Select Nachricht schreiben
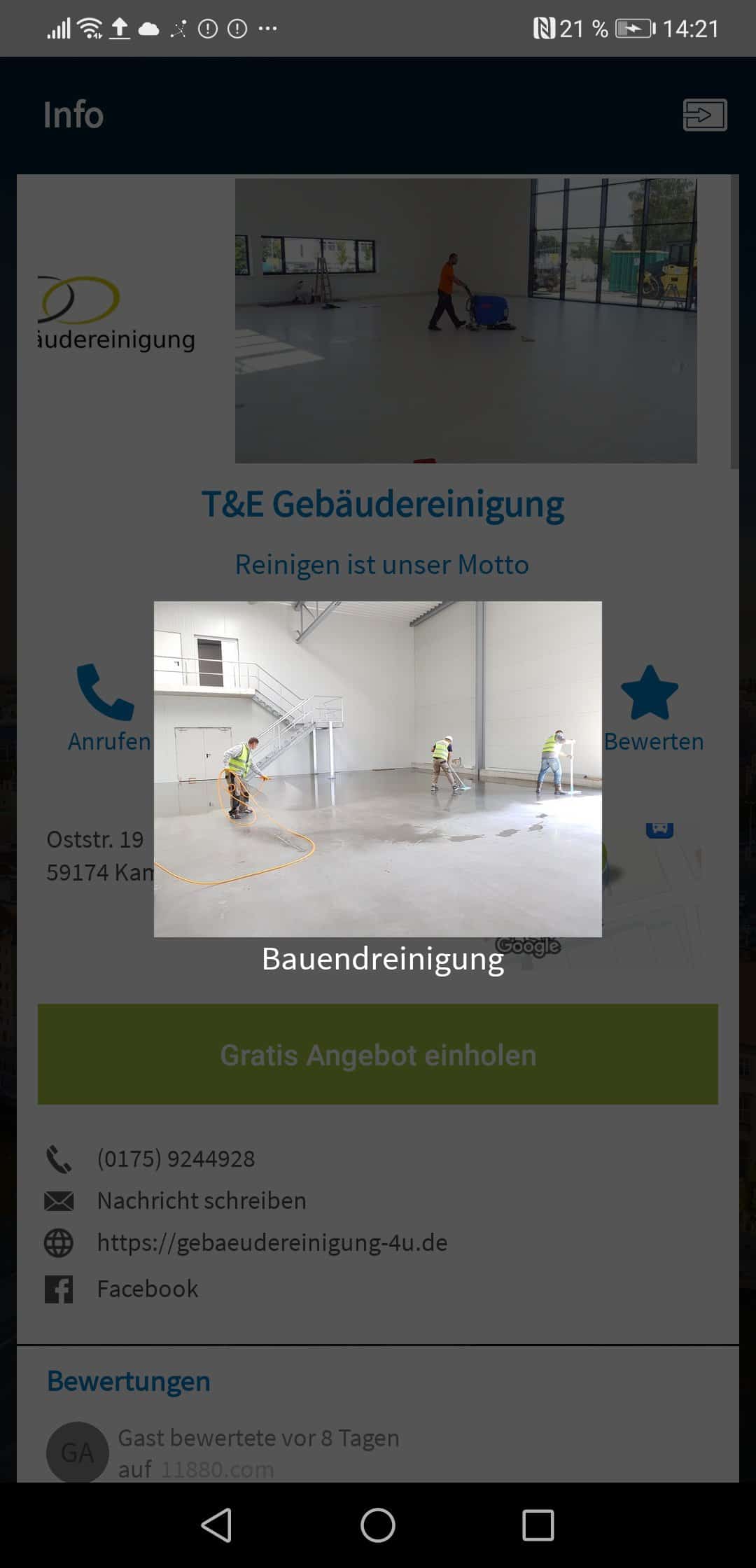 tap(202, 1200)
